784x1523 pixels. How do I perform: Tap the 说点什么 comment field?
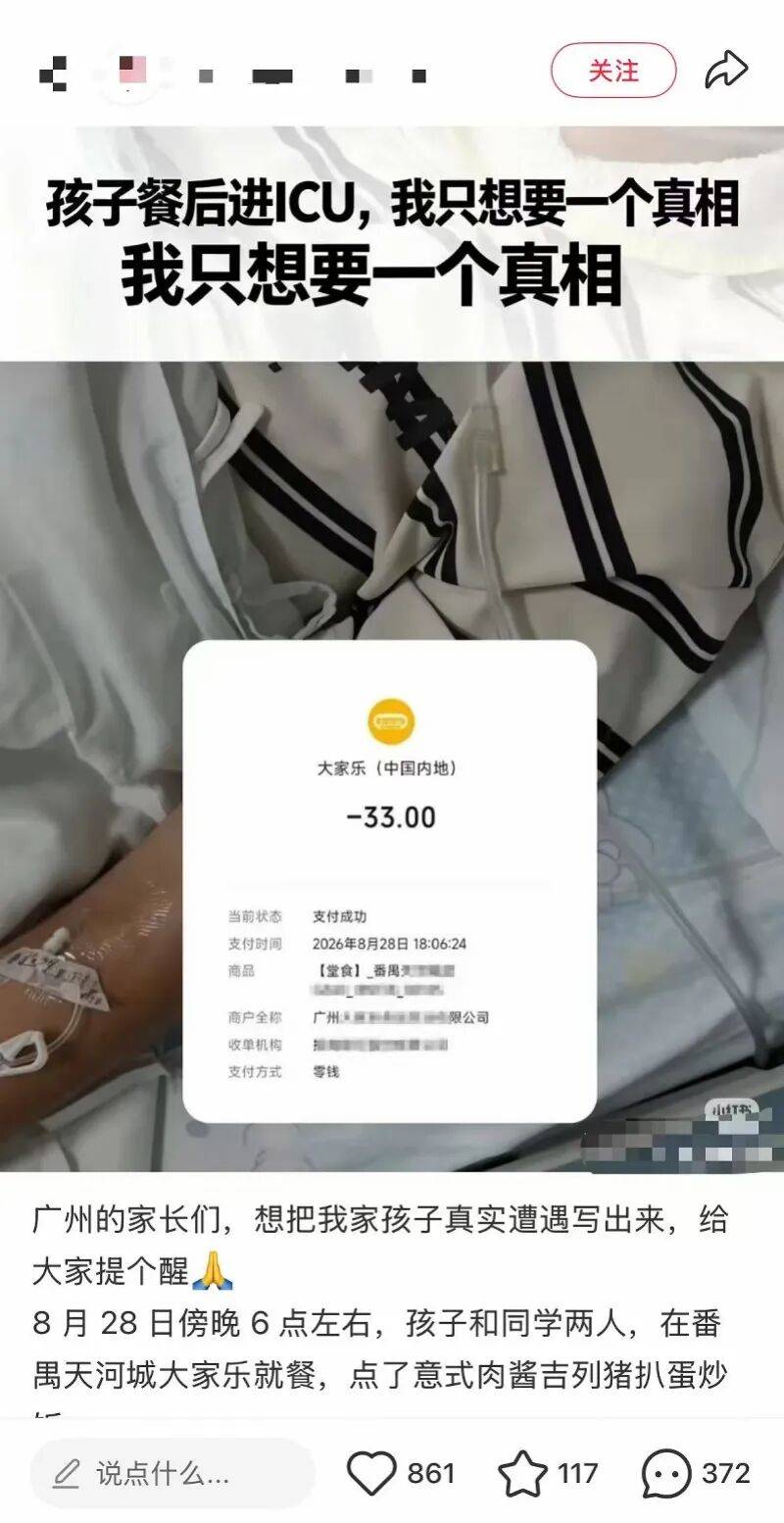coord(171,1473)
